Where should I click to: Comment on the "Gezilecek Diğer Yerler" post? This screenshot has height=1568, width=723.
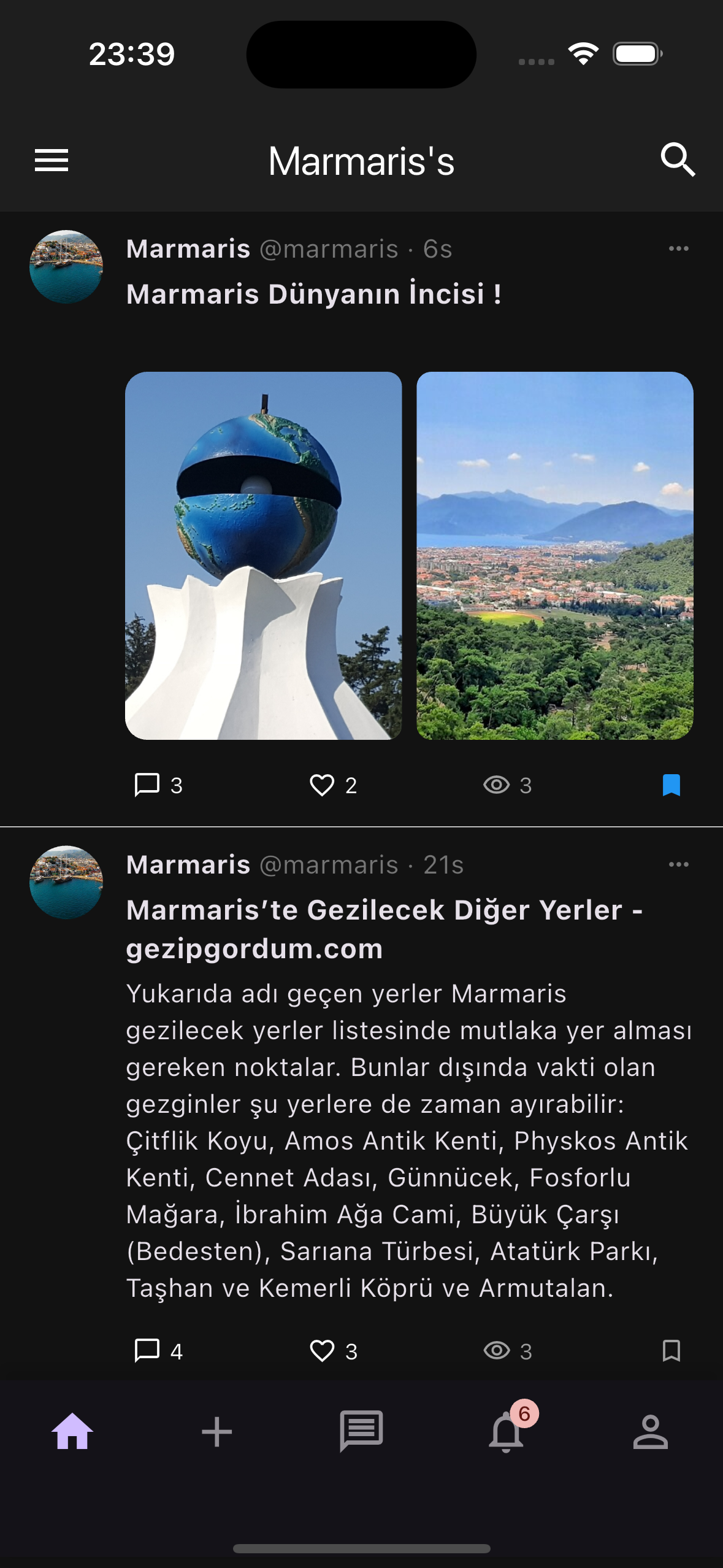(x=147, y=1350)
